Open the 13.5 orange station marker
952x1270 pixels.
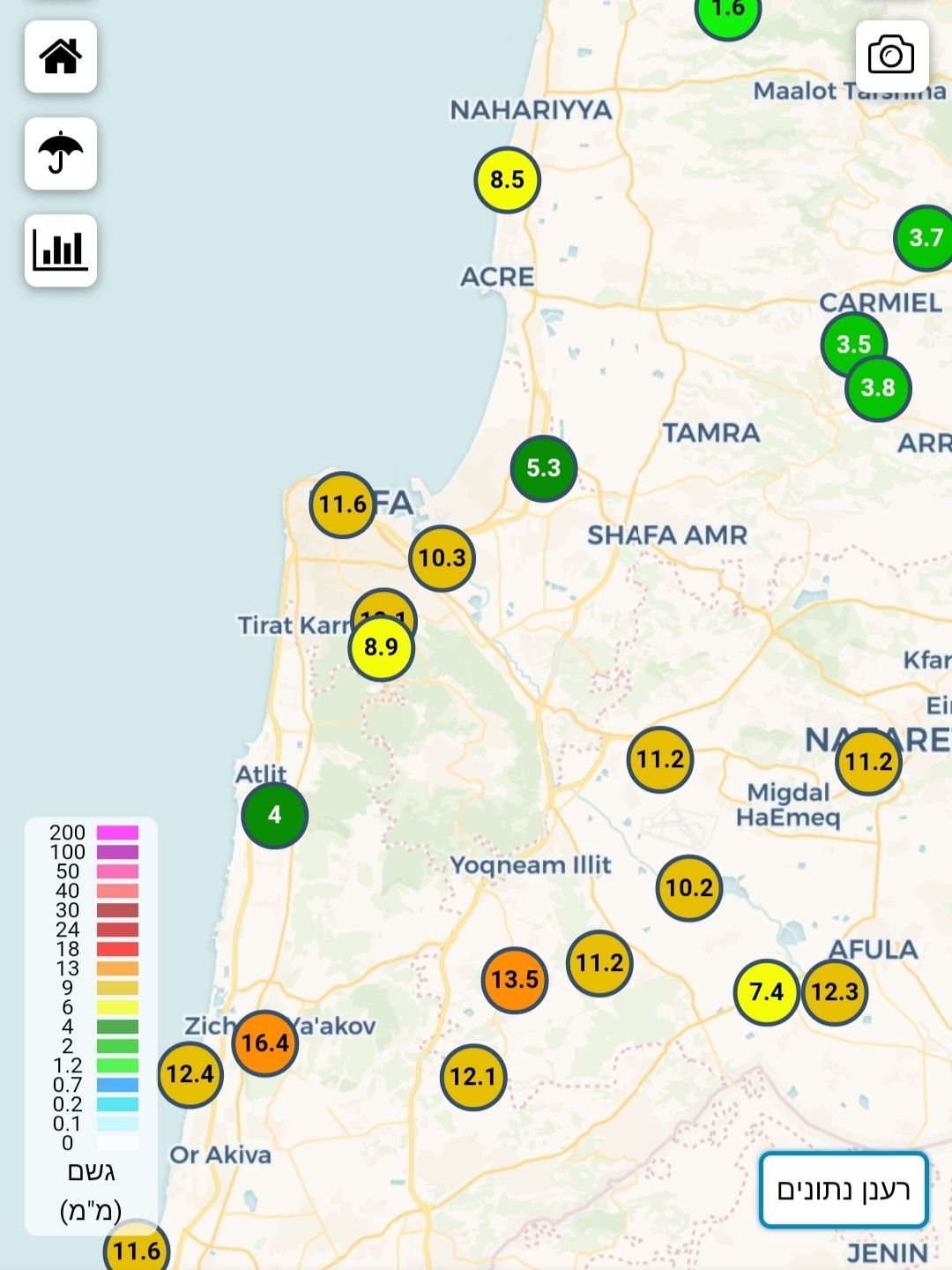(515, 980)
